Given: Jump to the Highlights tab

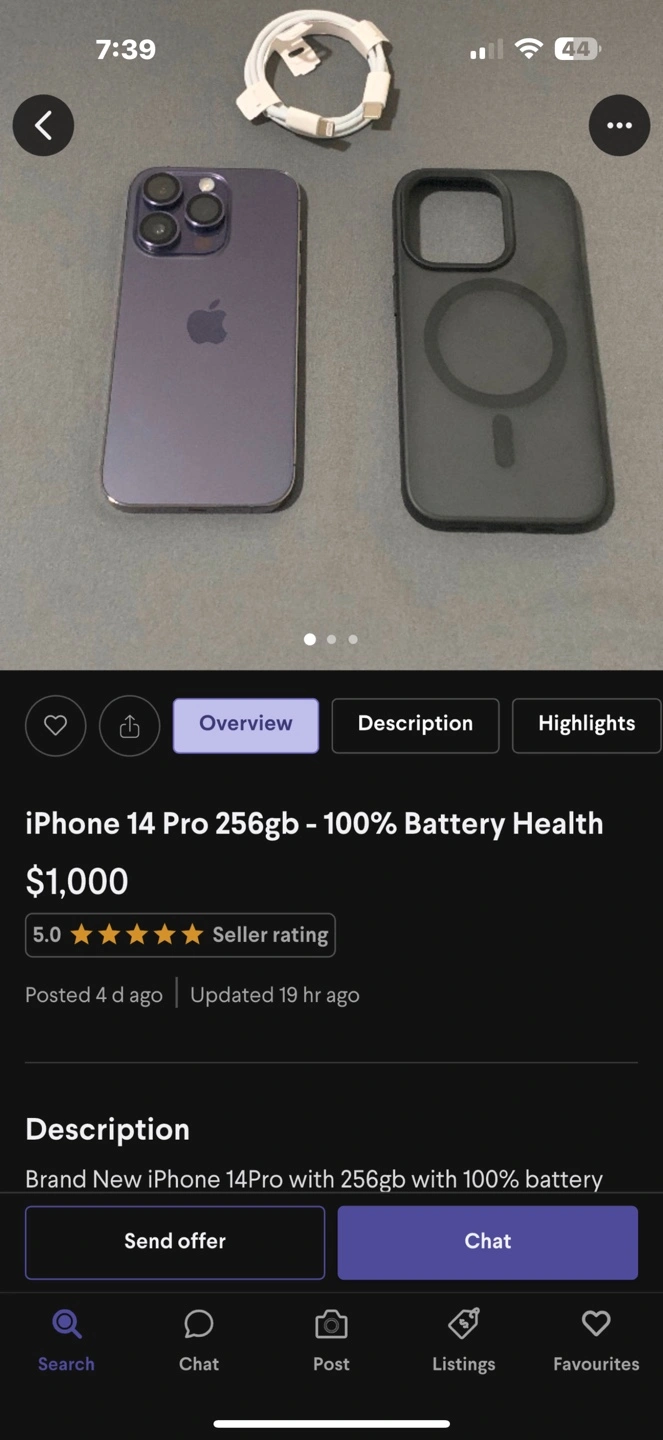Looking at the screenshot, I should tap(587, 725).
